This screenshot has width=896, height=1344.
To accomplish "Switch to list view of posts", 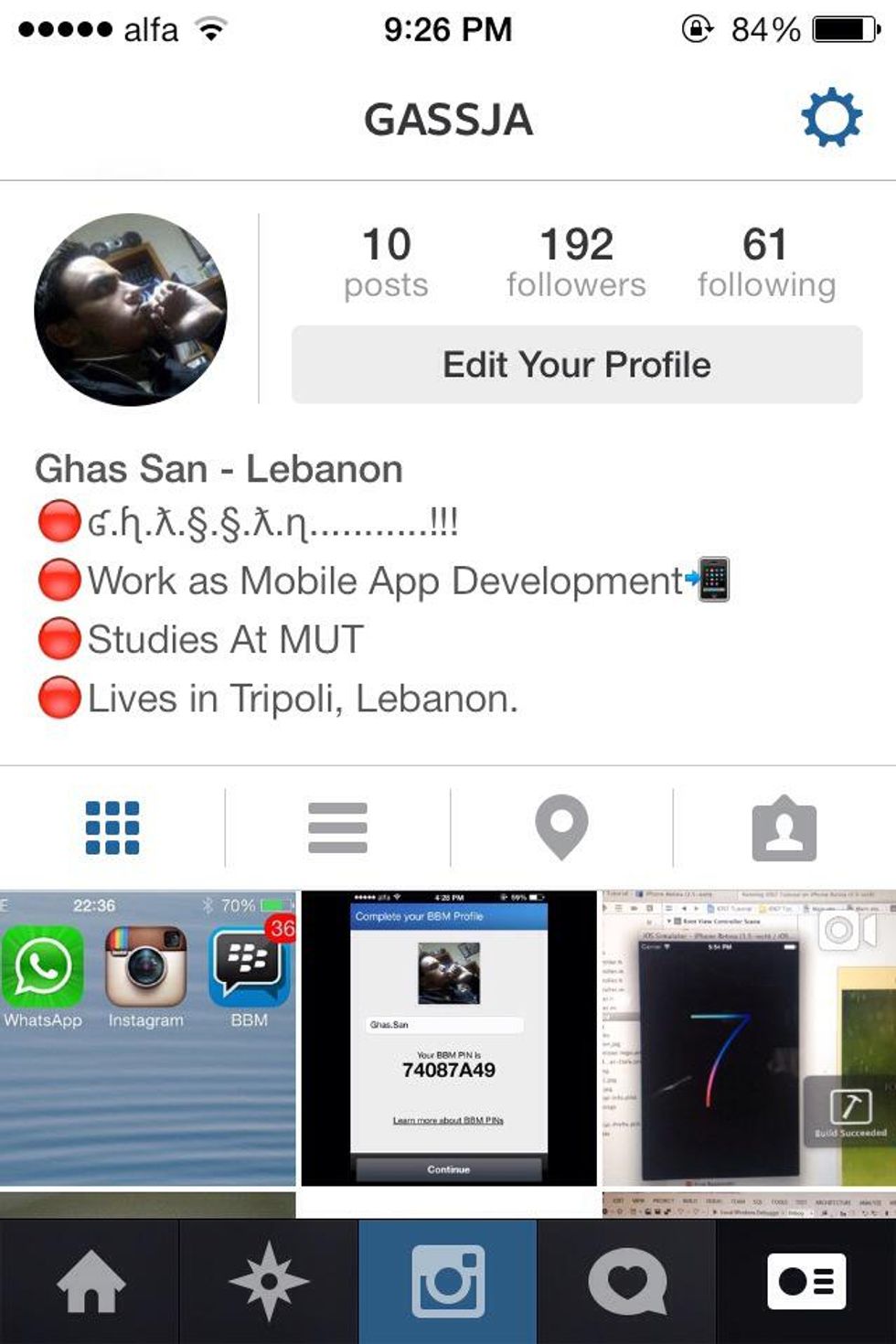I will tap(337, 827).
